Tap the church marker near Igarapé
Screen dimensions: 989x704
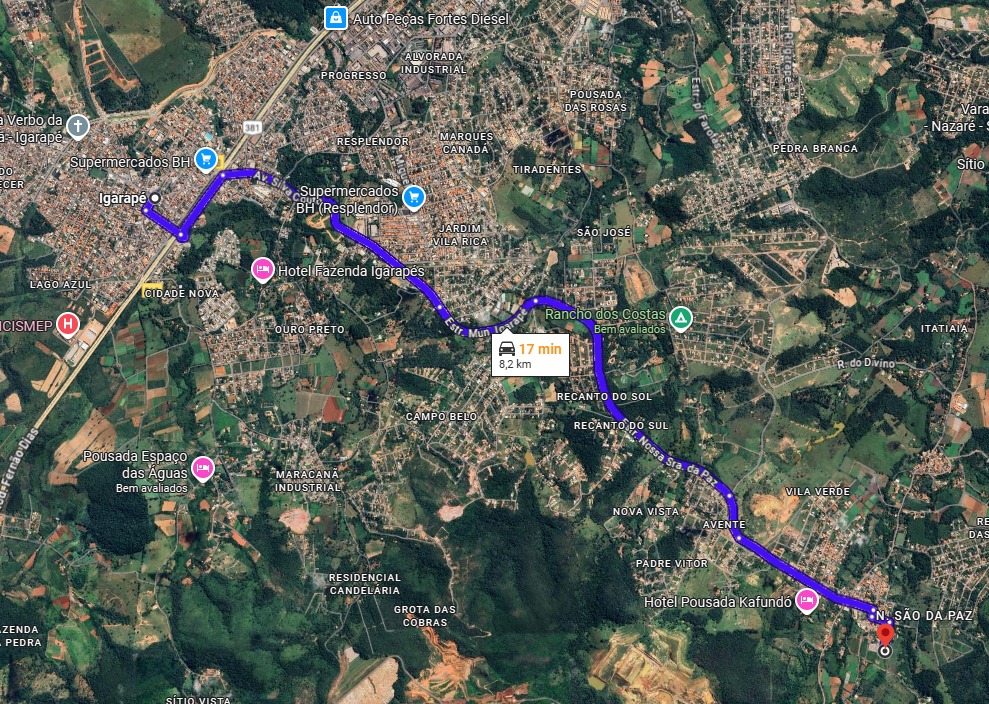(79, 127)
